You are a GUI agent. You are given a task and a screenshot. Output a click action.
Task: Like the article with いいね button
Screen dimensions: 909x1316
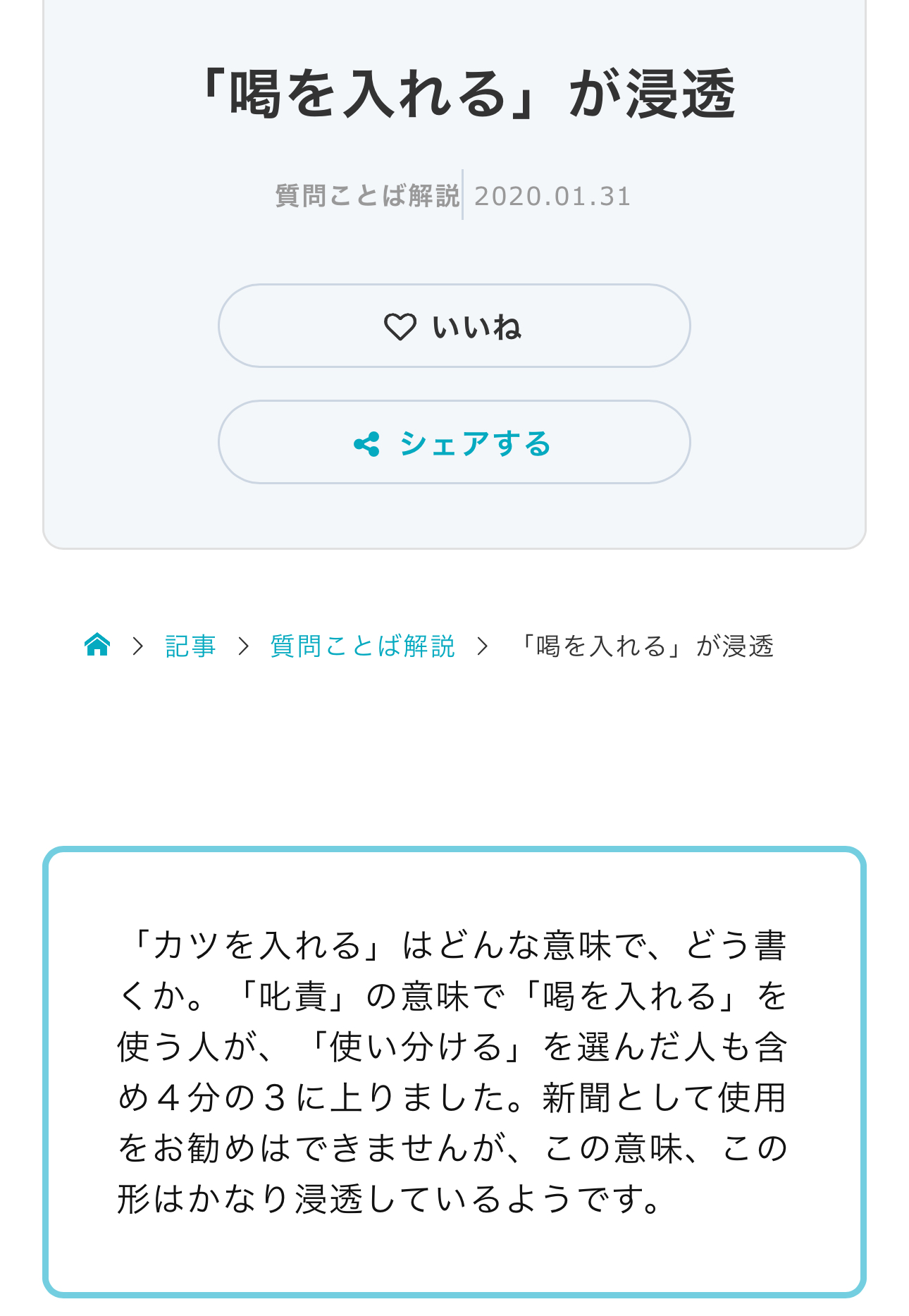point(454,326)
